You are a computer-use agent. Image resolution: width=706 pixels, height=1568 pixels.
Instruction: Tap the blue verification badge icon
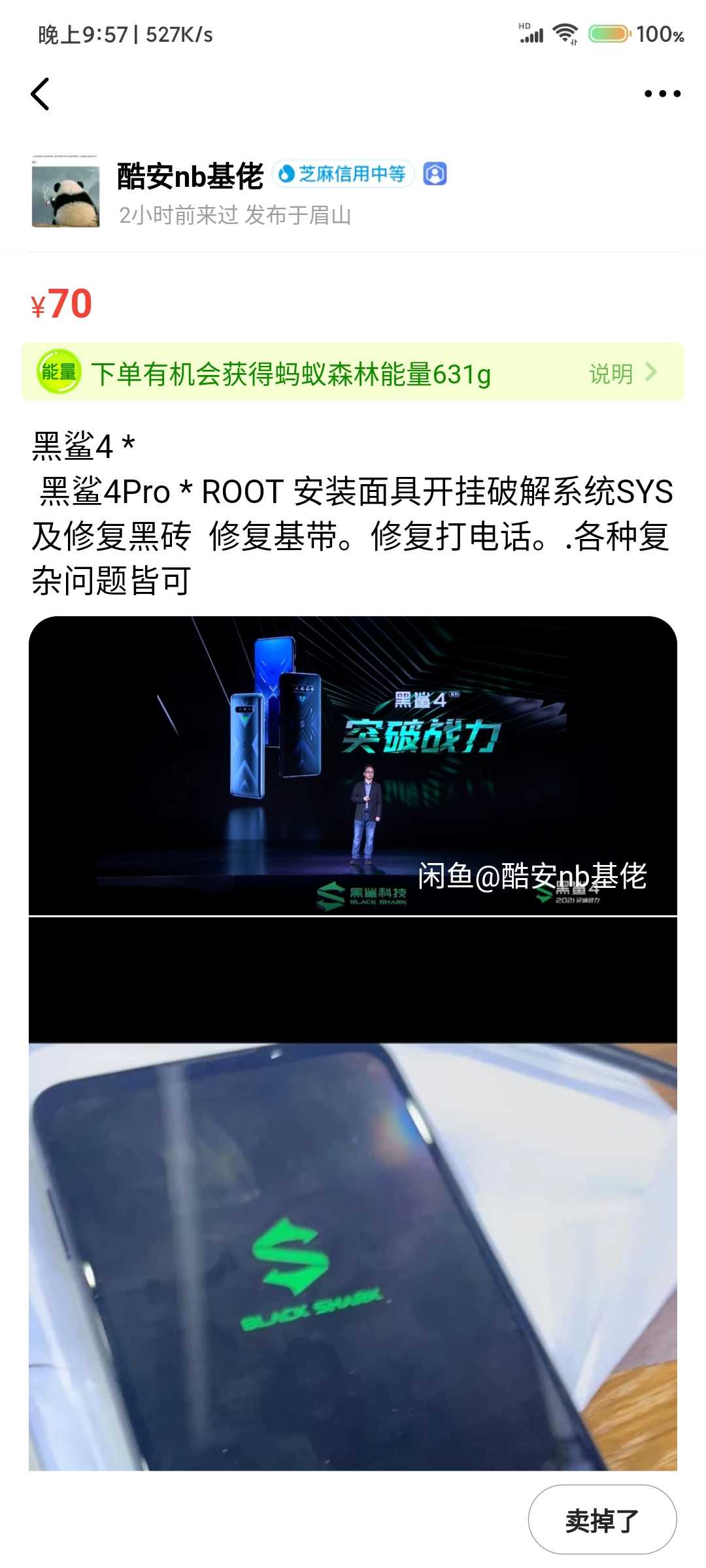(435, 174)
